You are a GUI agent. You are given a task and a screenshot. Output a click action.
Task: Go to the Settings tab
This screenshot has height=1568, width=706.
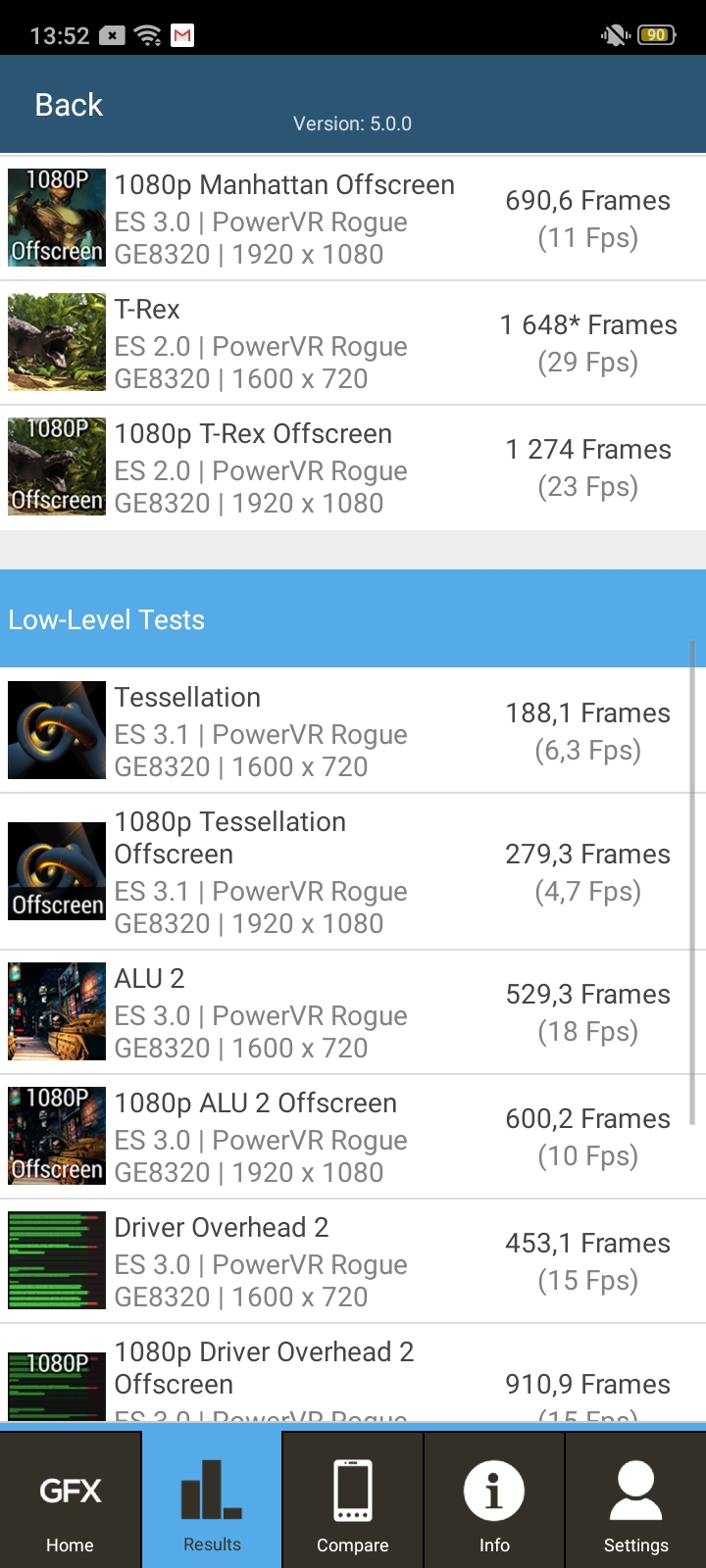click(635, 1499)
